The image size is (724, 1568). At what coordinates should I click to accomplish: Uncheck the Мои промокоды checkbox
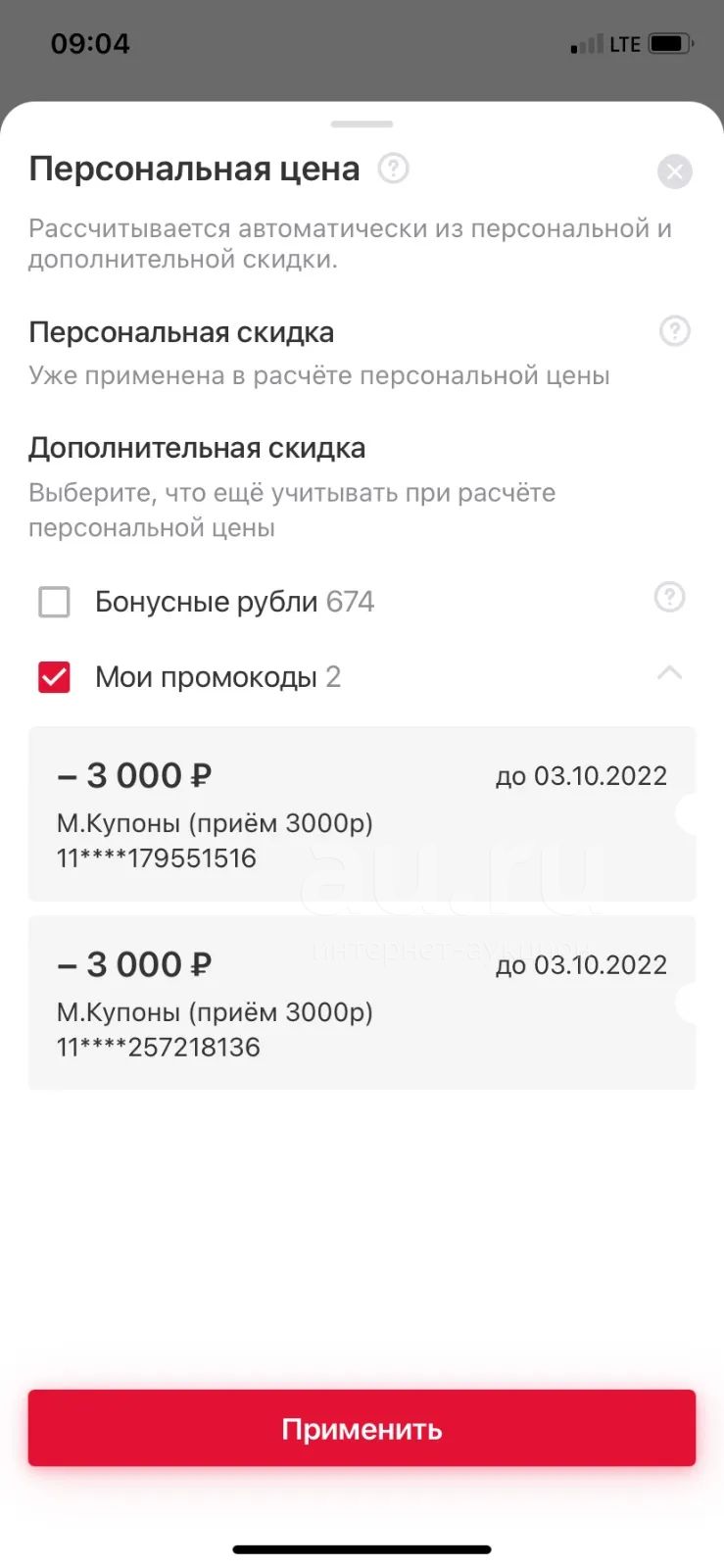(x=54, y=677)
